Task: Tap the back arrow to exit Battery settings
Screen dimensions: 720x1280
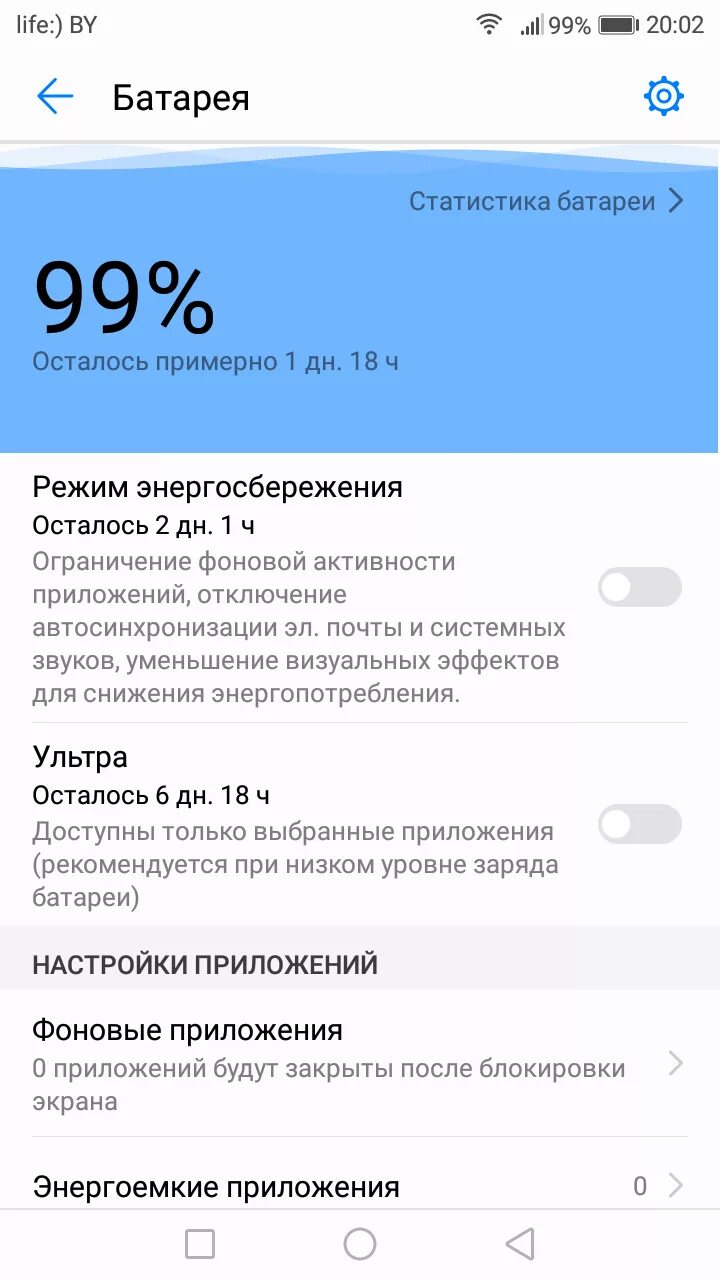Action: click(x=55, y=97)
